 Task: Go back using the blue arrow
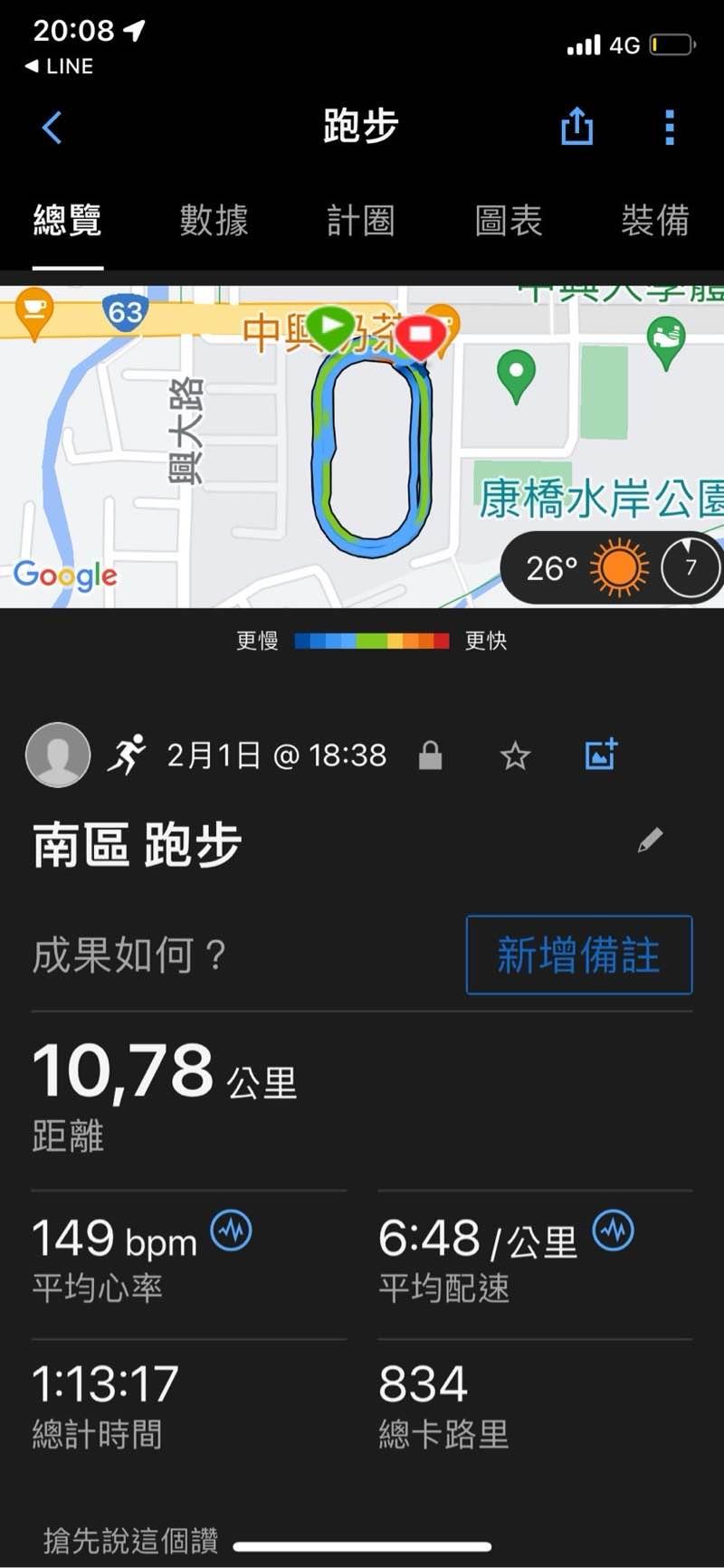coord(52,128)
